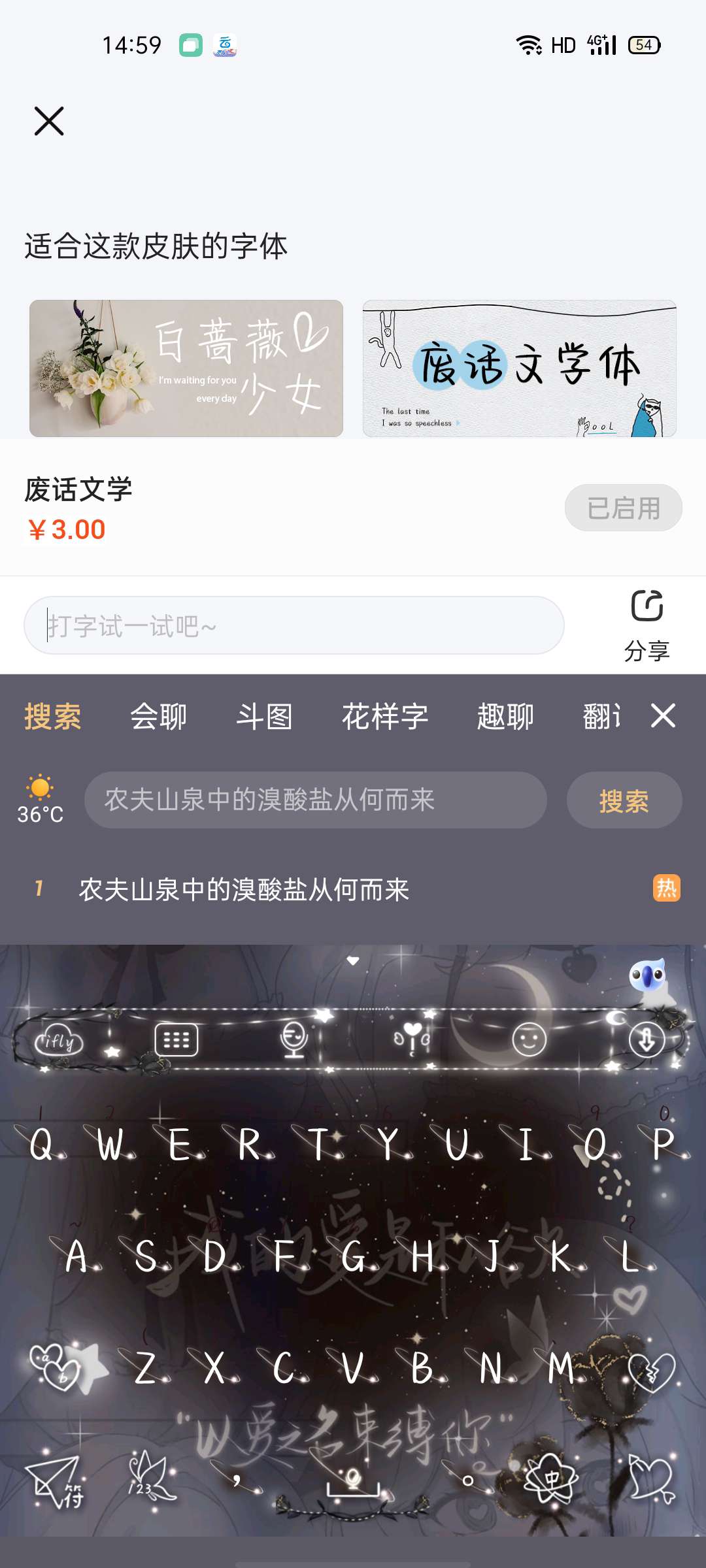Open the 白蔷薇少女 font card
Screen dimensions: 706x1568
[186, 368]
